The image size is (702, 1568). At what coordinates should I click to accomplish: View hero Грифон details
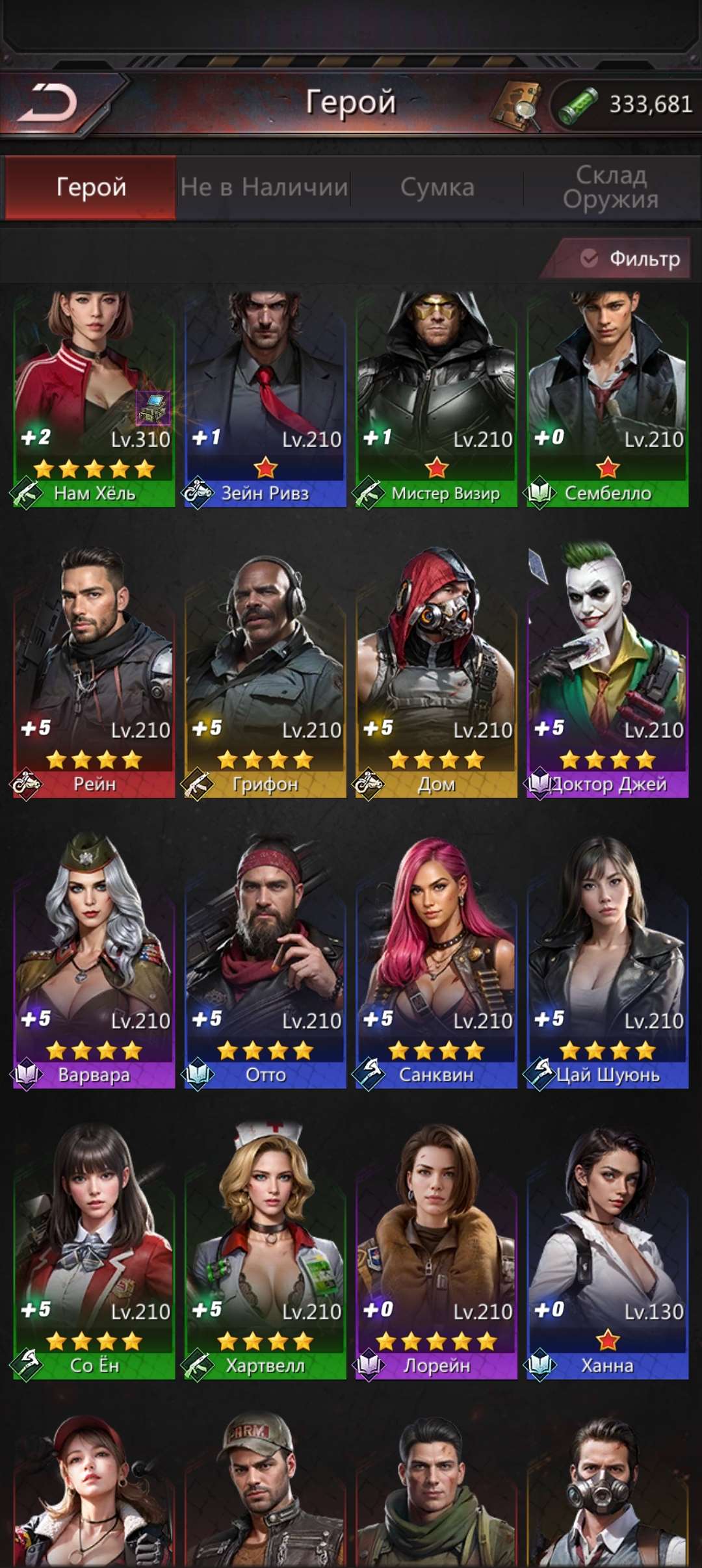(x=265, y=673)
